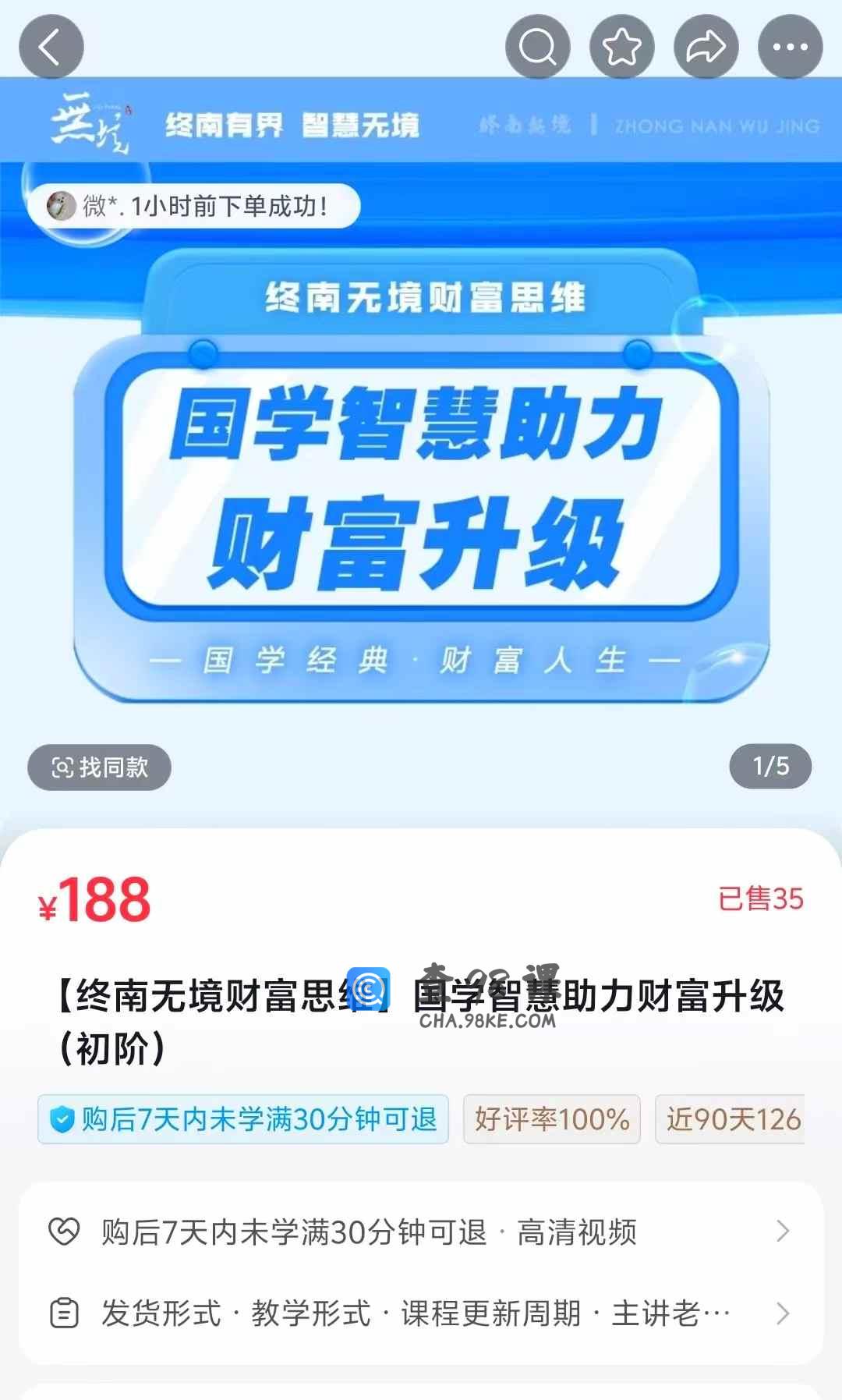Open the search icon

[x=538, y=47]
